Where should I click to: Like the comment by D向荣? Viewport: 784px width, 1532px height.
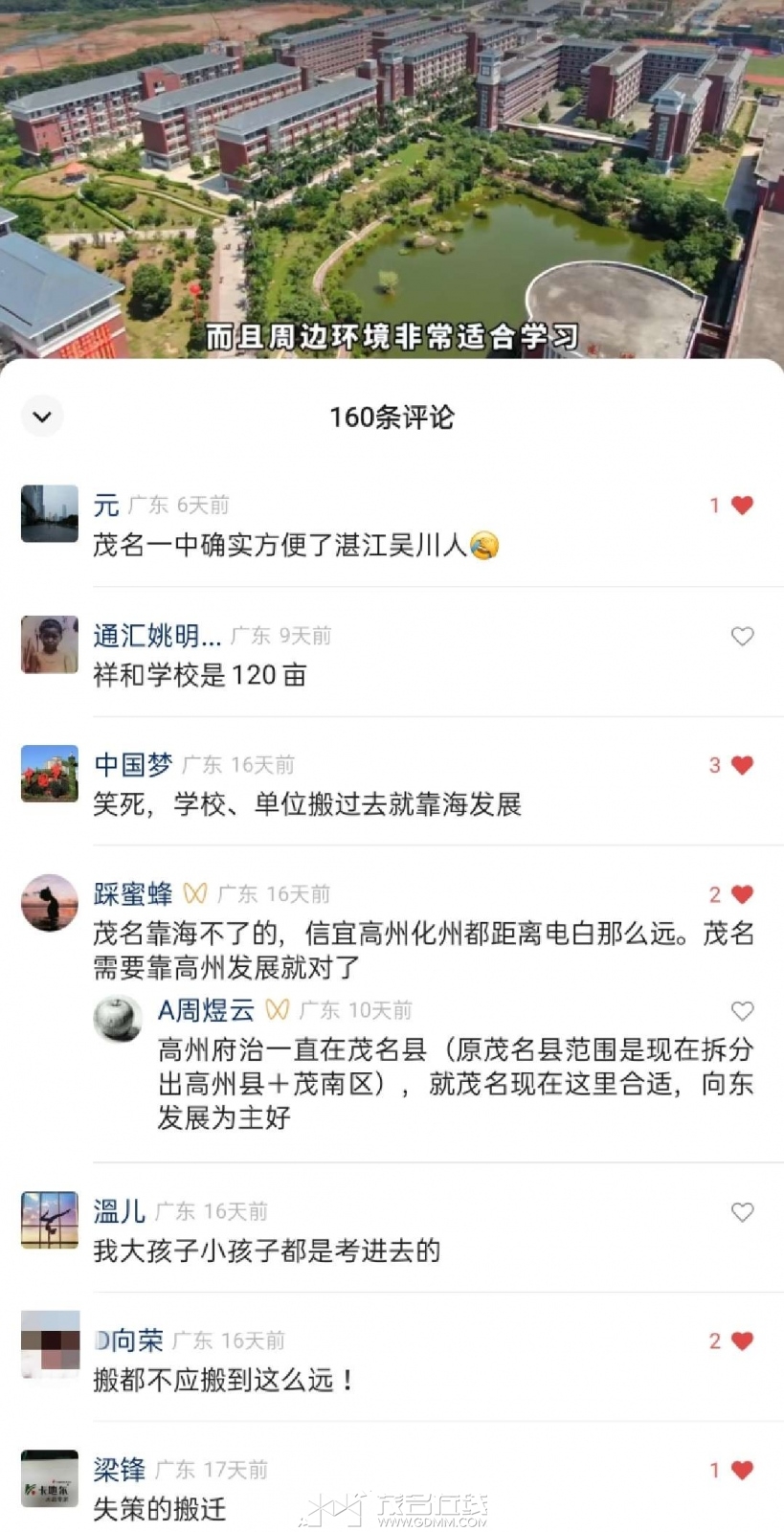coord(742,1341)
